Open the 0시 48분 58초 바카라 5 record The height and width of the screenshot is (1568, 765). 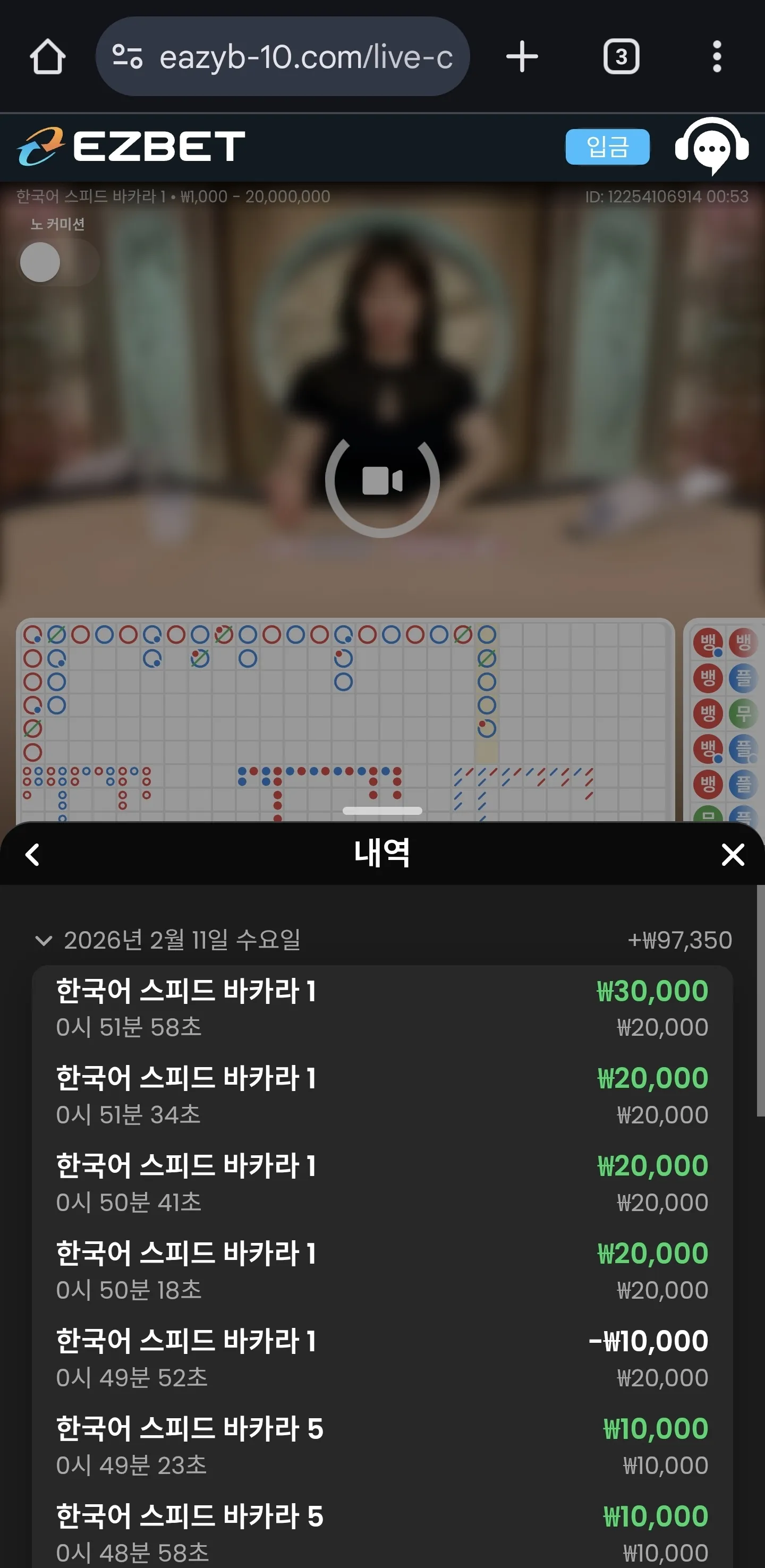[x=382, y=1533]
